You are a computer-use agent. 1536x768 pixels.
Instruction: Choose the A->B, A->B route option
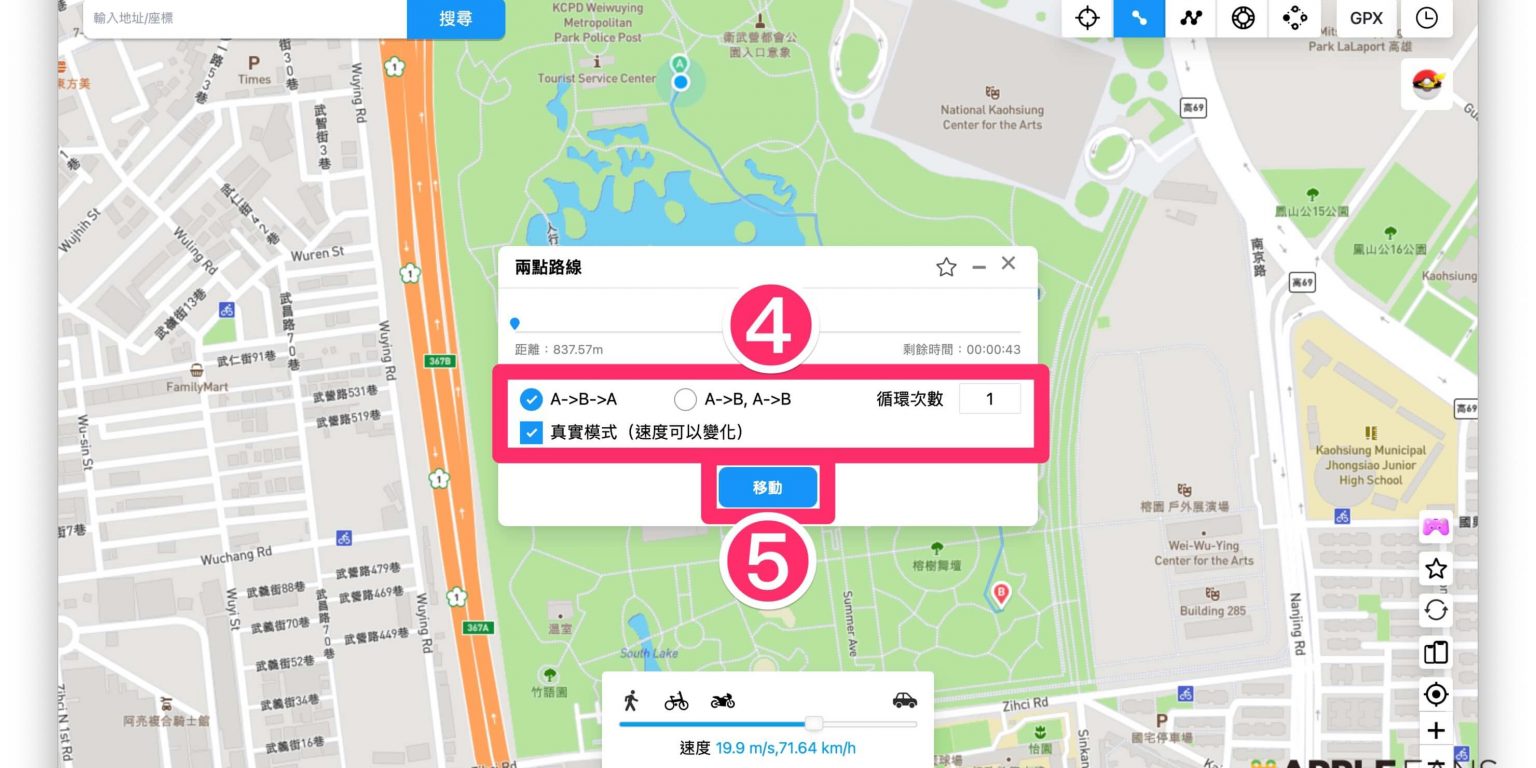click(x=685, y=400)
